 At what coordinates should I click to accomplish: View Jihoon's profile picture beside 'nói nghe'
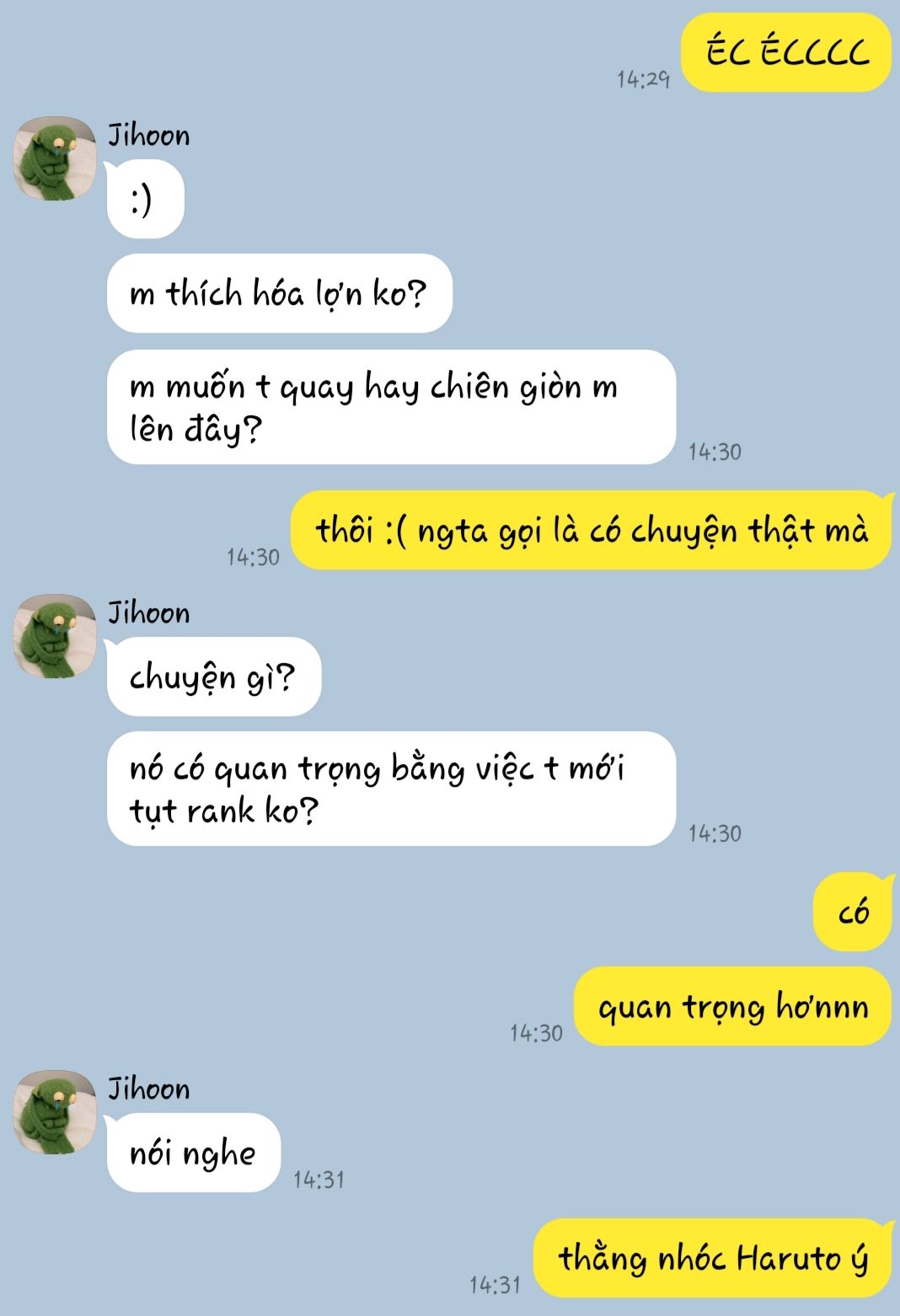tap(55, 1112)
